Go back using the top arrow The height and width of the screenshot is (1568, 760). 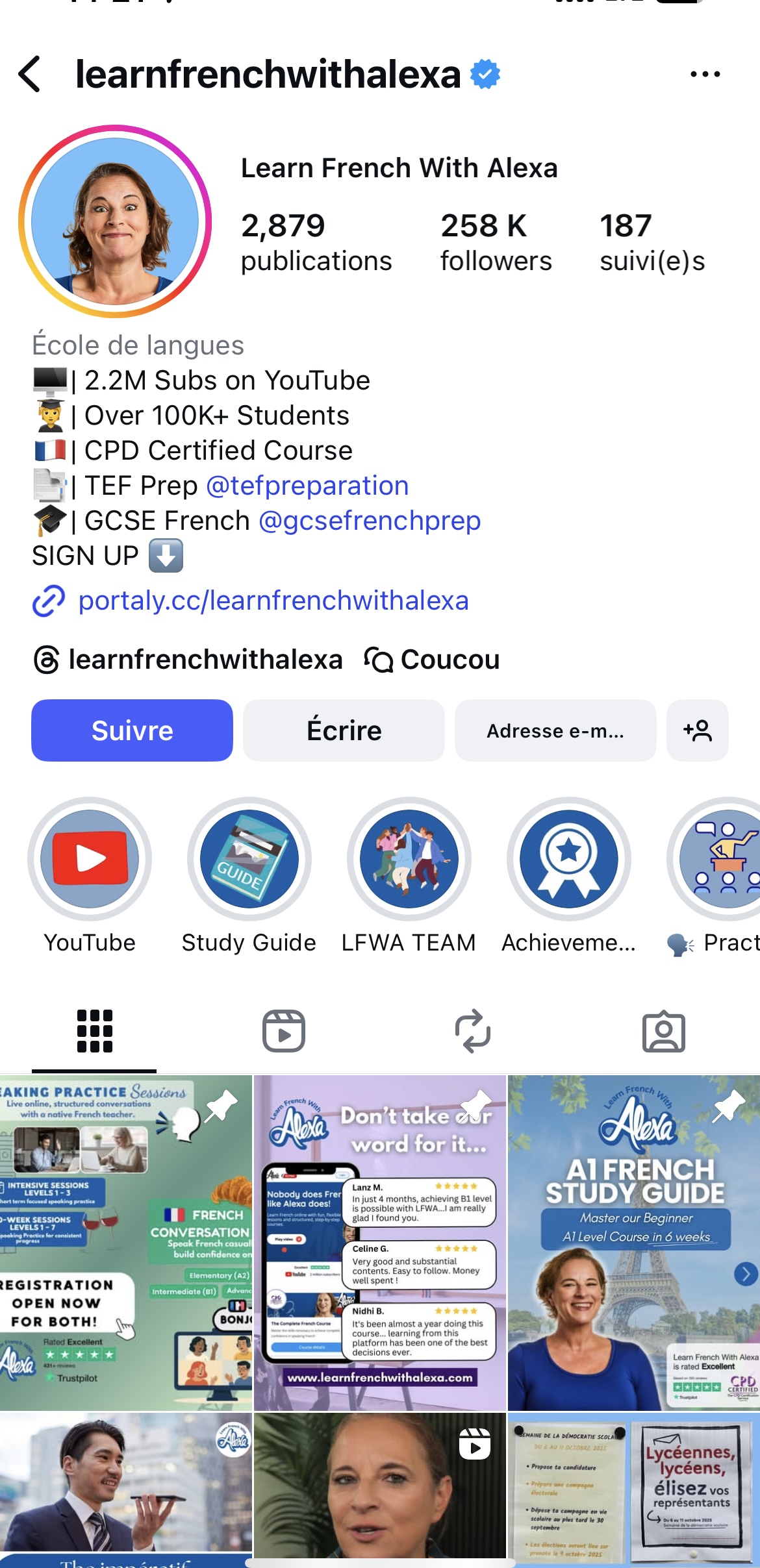[31, 74]
